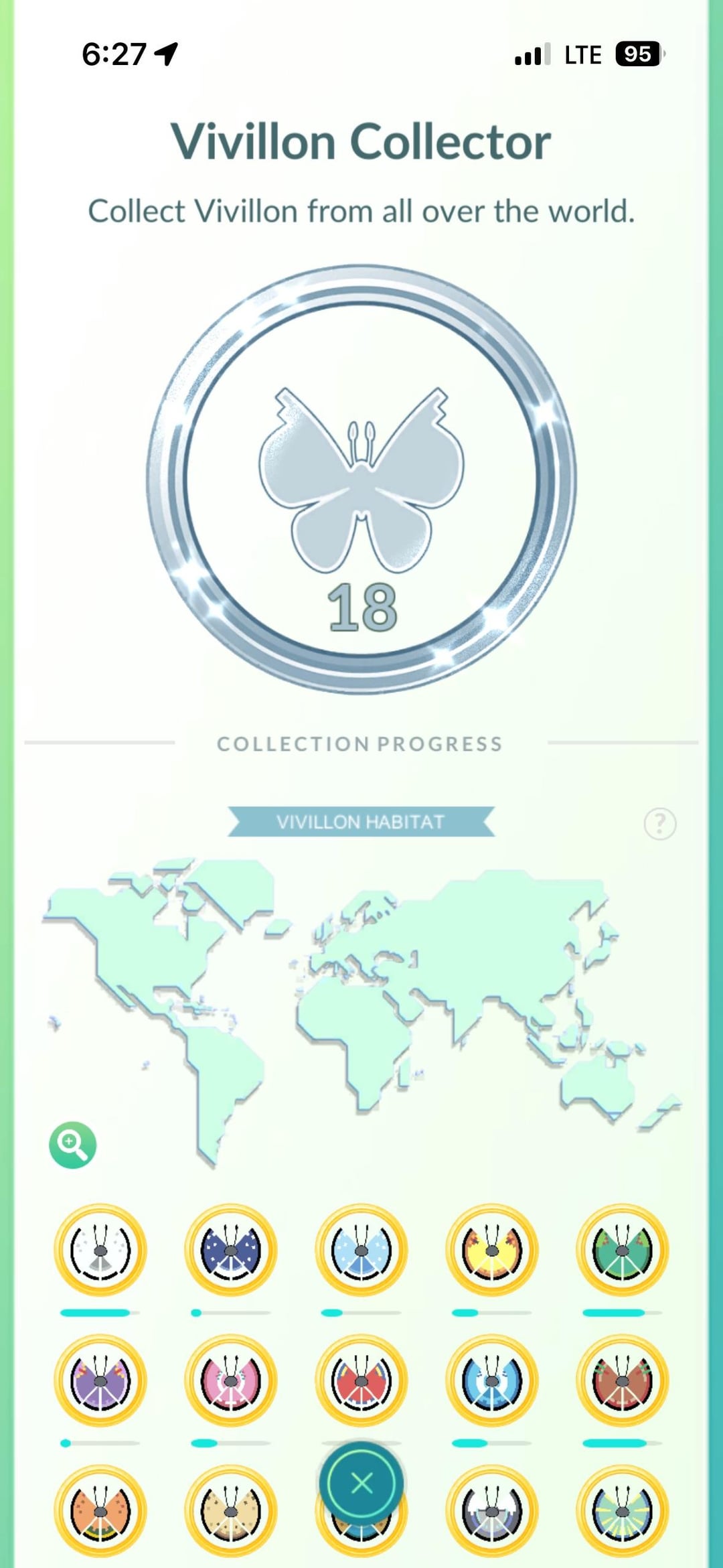Tap the world map of Vivillon habitats
The height and width of the screenshot is (1568, 723).
click(x=361, y=1005)
